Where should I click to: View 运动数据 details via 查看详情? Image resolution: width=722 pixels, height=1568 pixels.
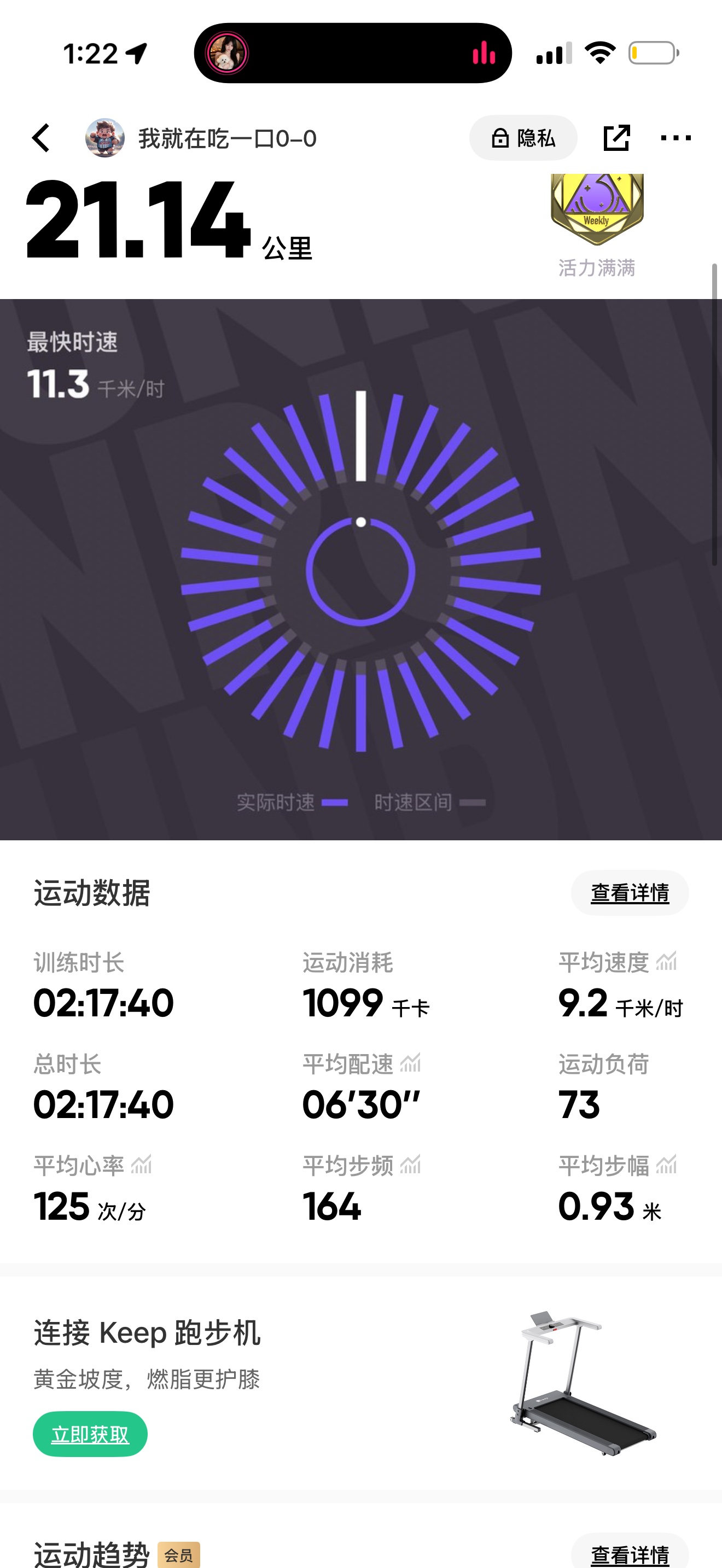(x=630, y=893)
